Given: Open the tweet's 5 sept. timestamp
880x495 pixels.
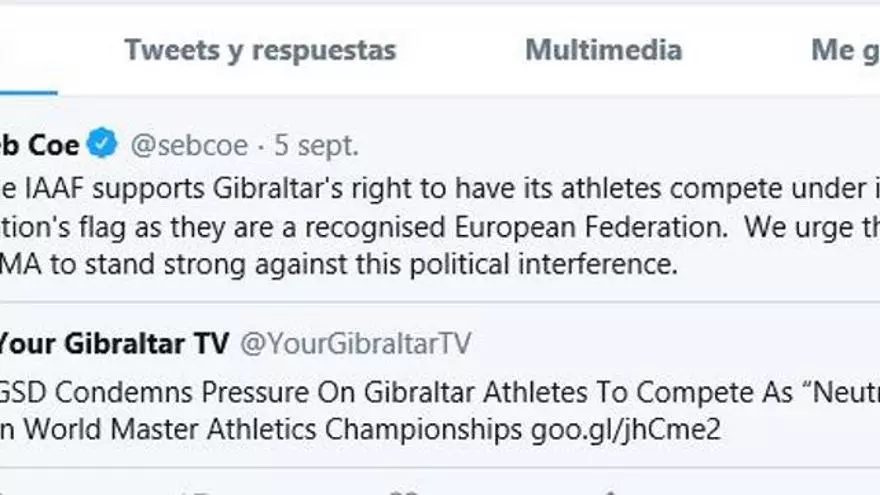Looking at the screenshot, I should [x=316, y=145].
